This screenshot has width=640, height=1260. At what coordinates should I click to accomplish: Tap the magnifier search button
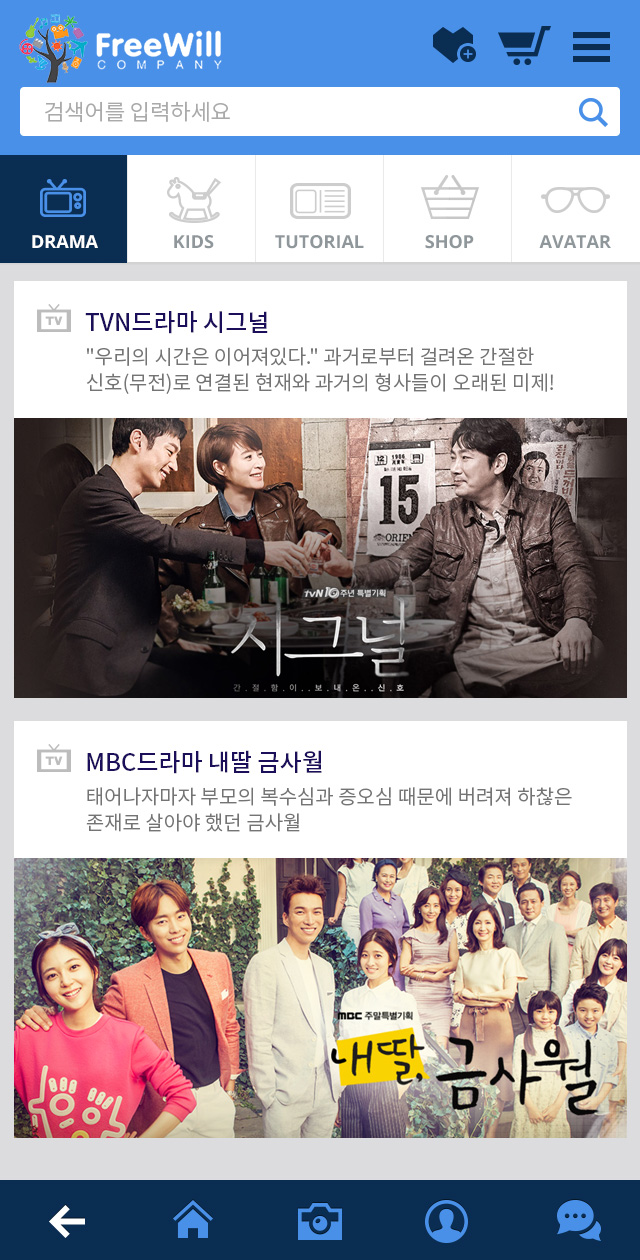(593, 112)
